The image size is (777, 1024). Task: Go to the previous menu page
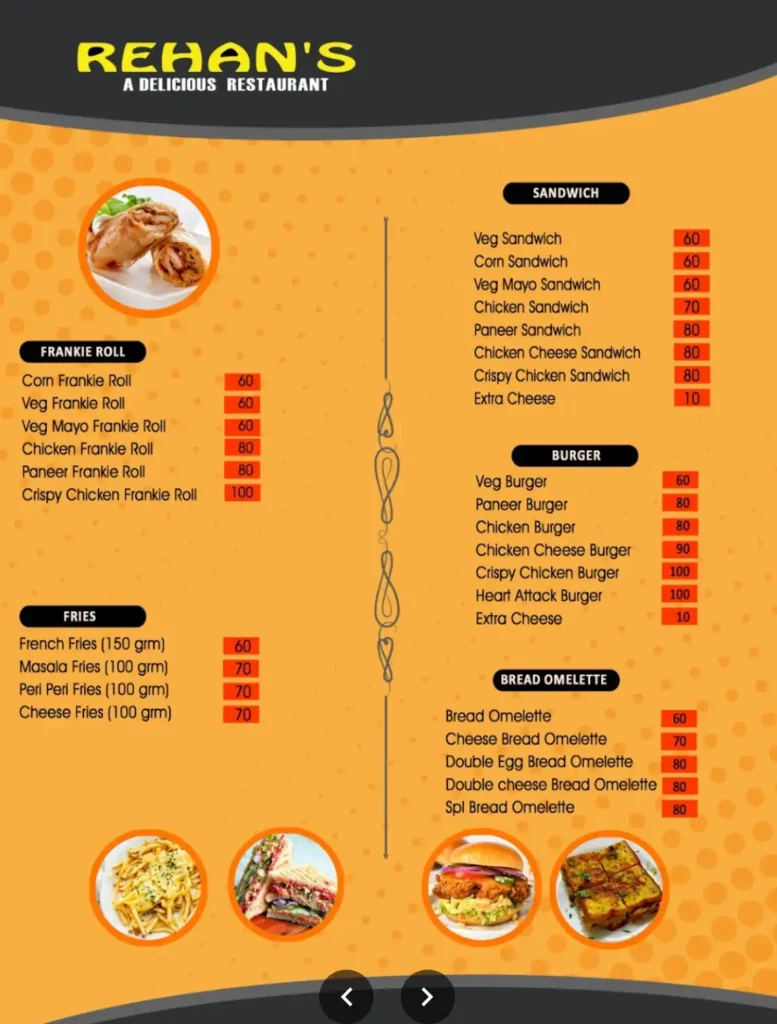pos(346,996)
